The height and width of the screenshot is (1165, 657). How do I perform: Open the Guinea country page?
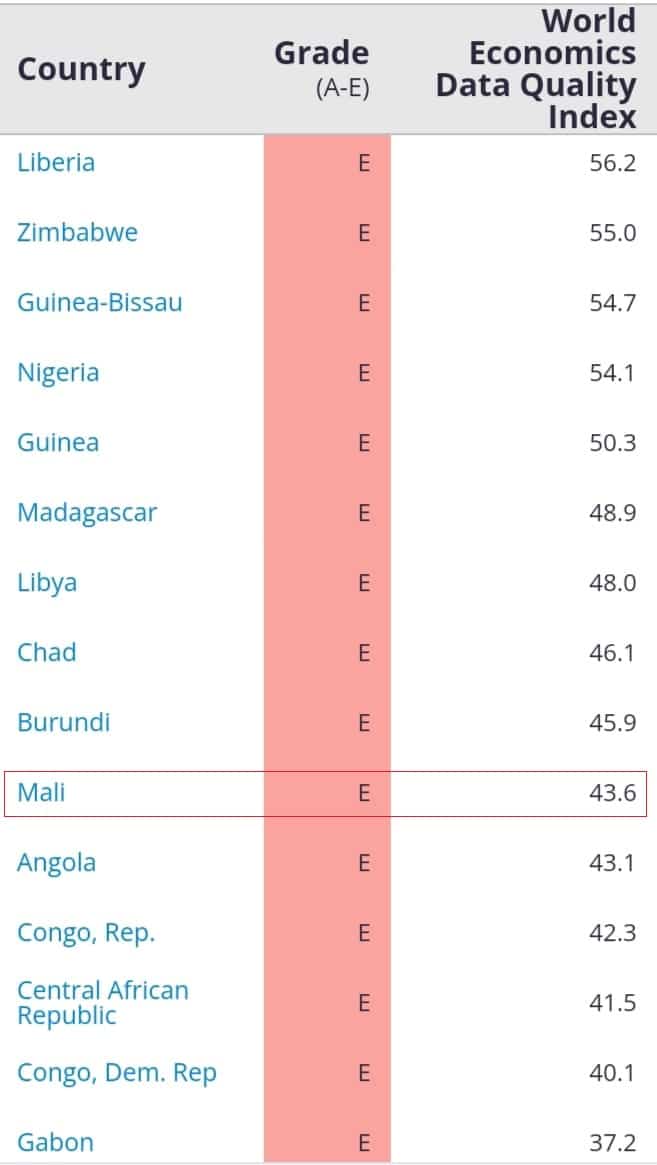pyautogui.click(x=58, y=442)
